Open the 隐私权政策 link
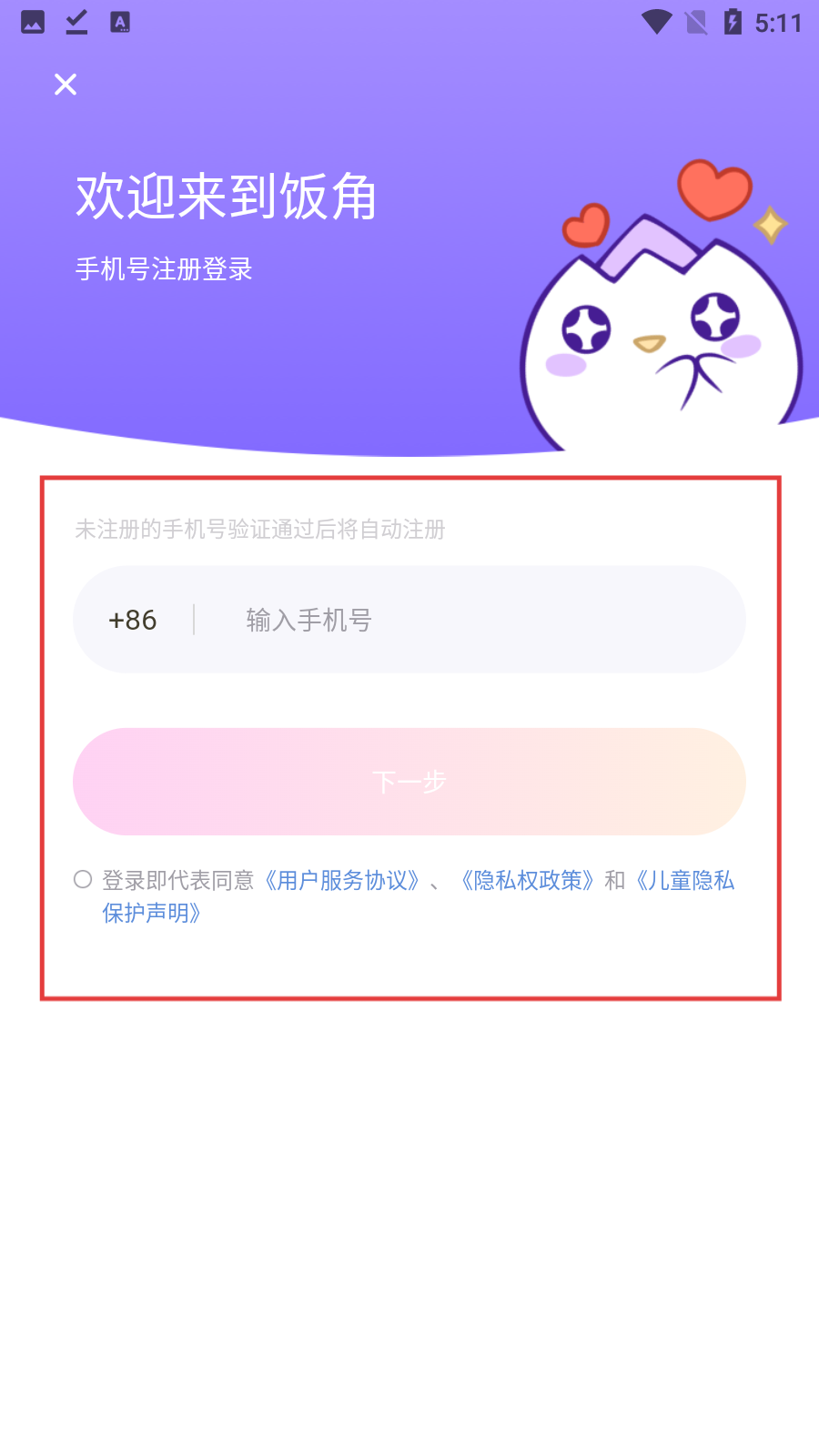The image size is (819, 1456). pyautogui.click(x=528, y=880)
